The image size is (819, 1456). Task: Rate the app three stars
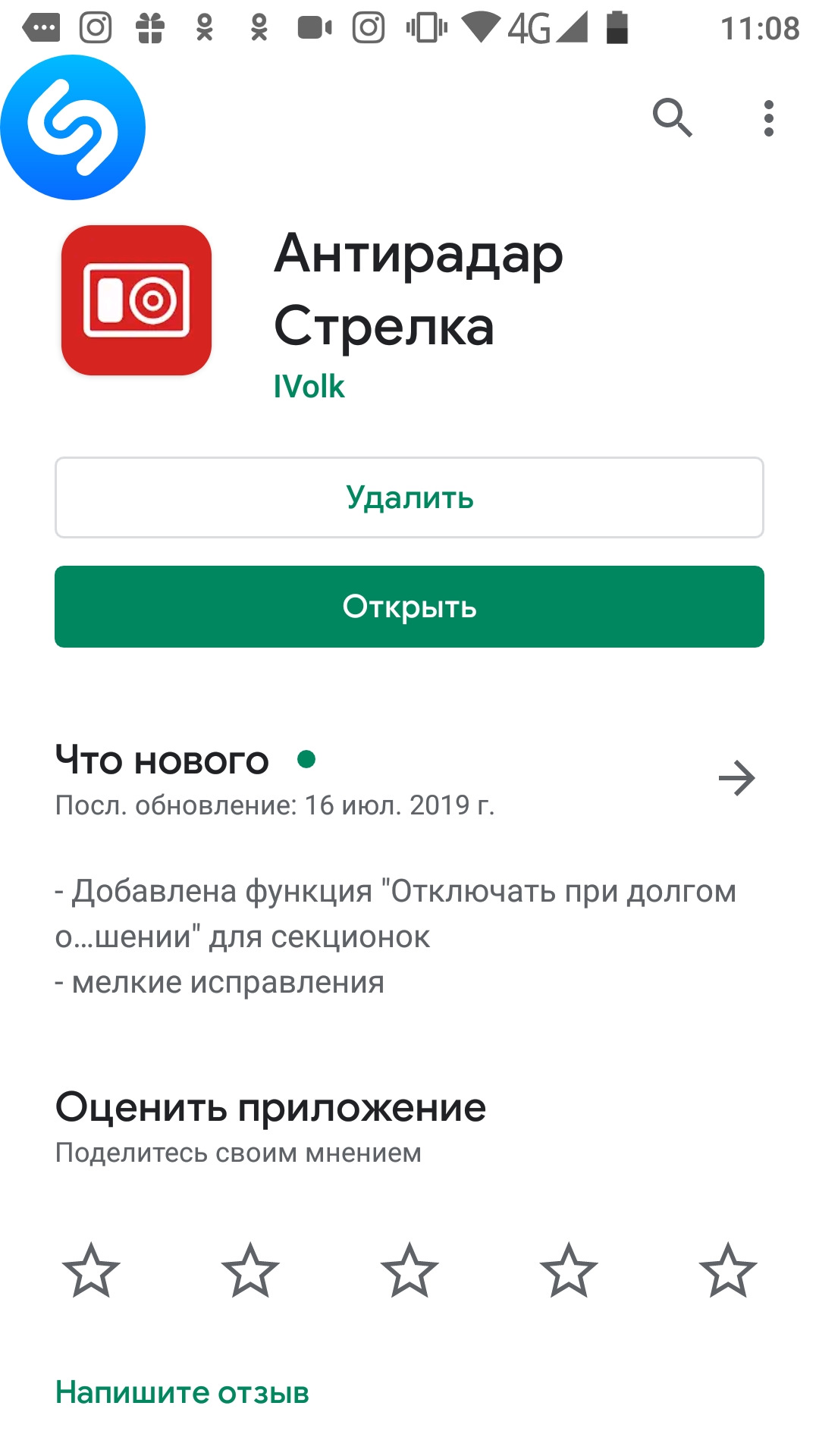[409, 1271]
